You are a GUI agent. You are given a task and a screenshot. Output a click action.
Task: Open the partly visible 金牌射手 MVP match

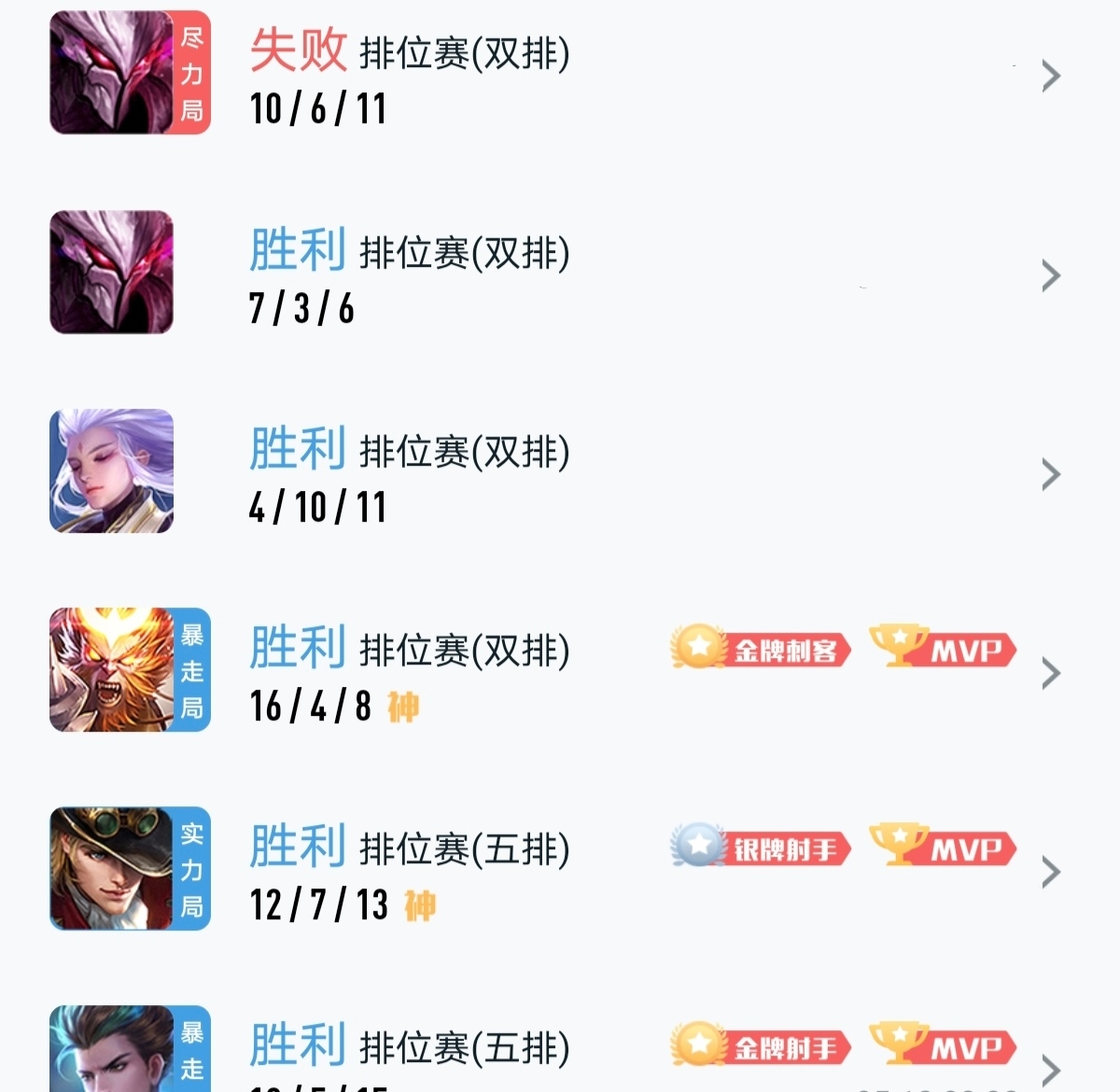[1051, 1069]
